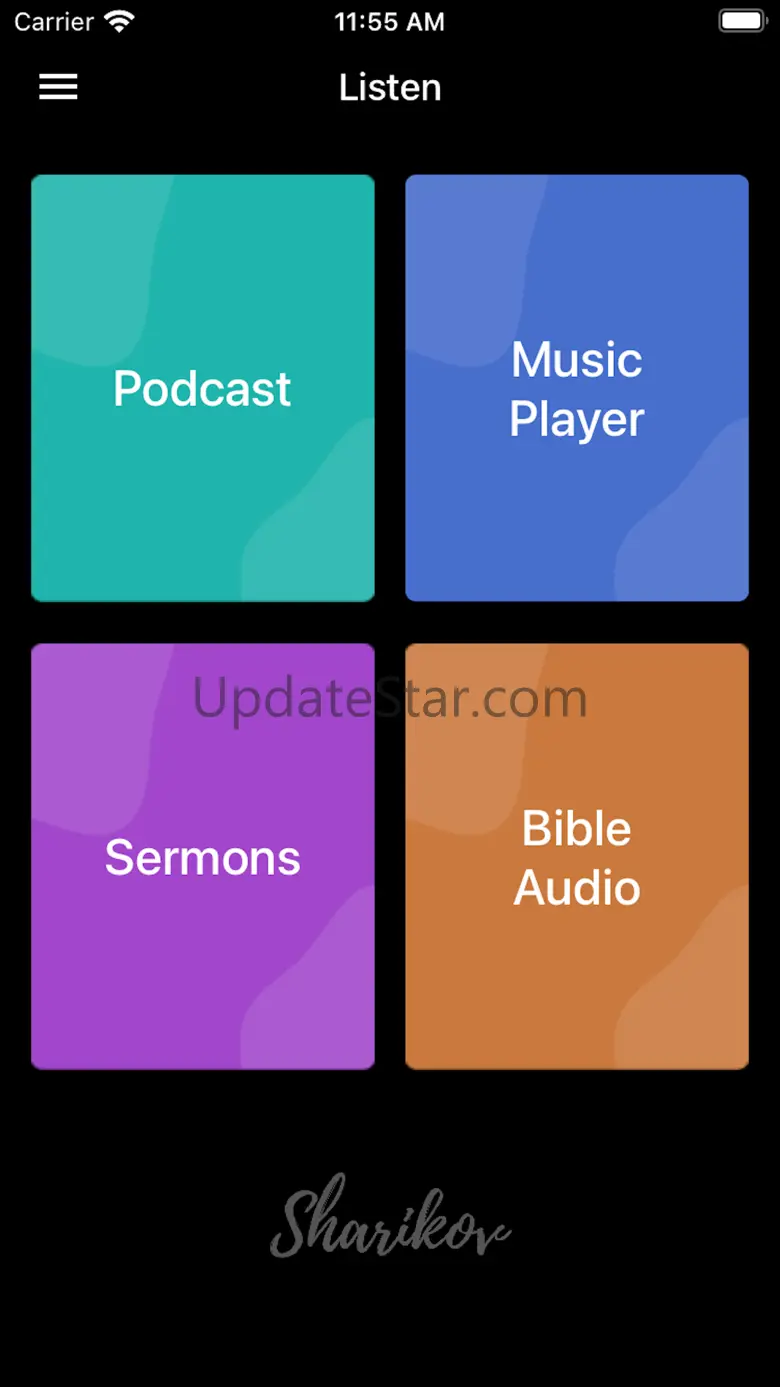The height and width of the screenshot is (1387, 780).
Task: Open the Podcast card
Action: [x=203, y=388]
